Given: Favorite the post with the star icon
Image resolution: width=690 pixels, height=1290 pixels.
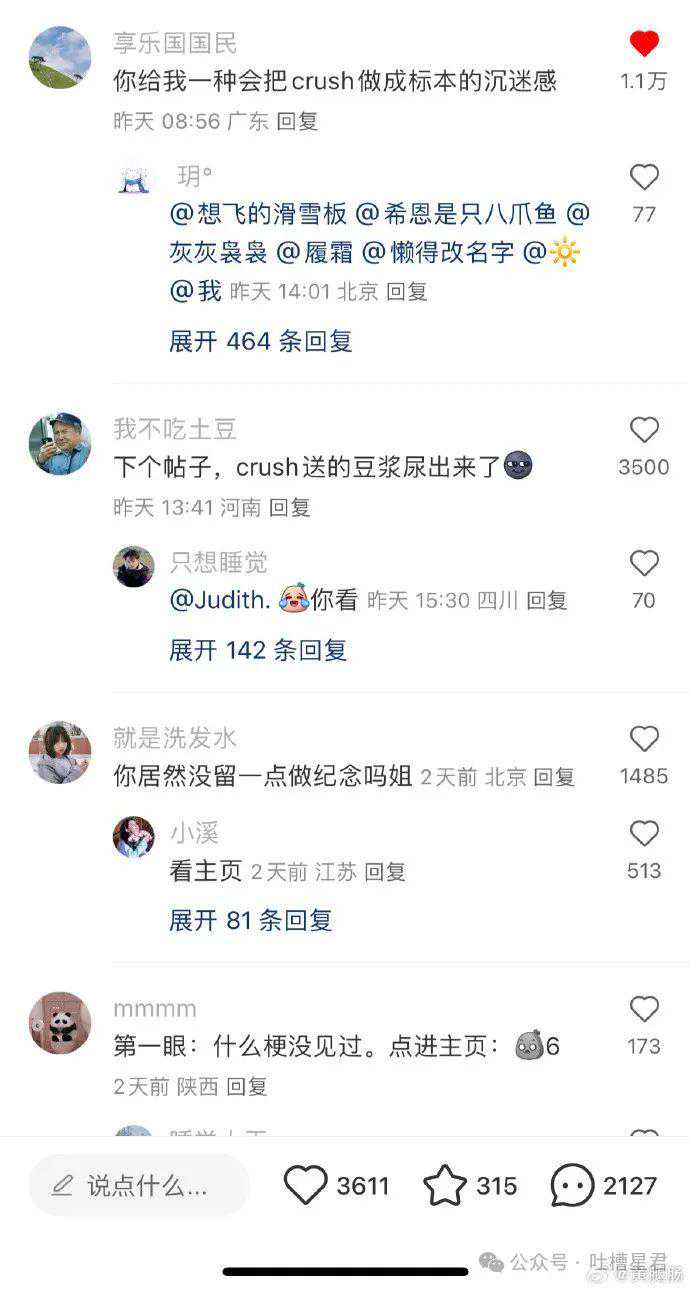Looking at the screenshot, I should click(x=445, y=1186).
